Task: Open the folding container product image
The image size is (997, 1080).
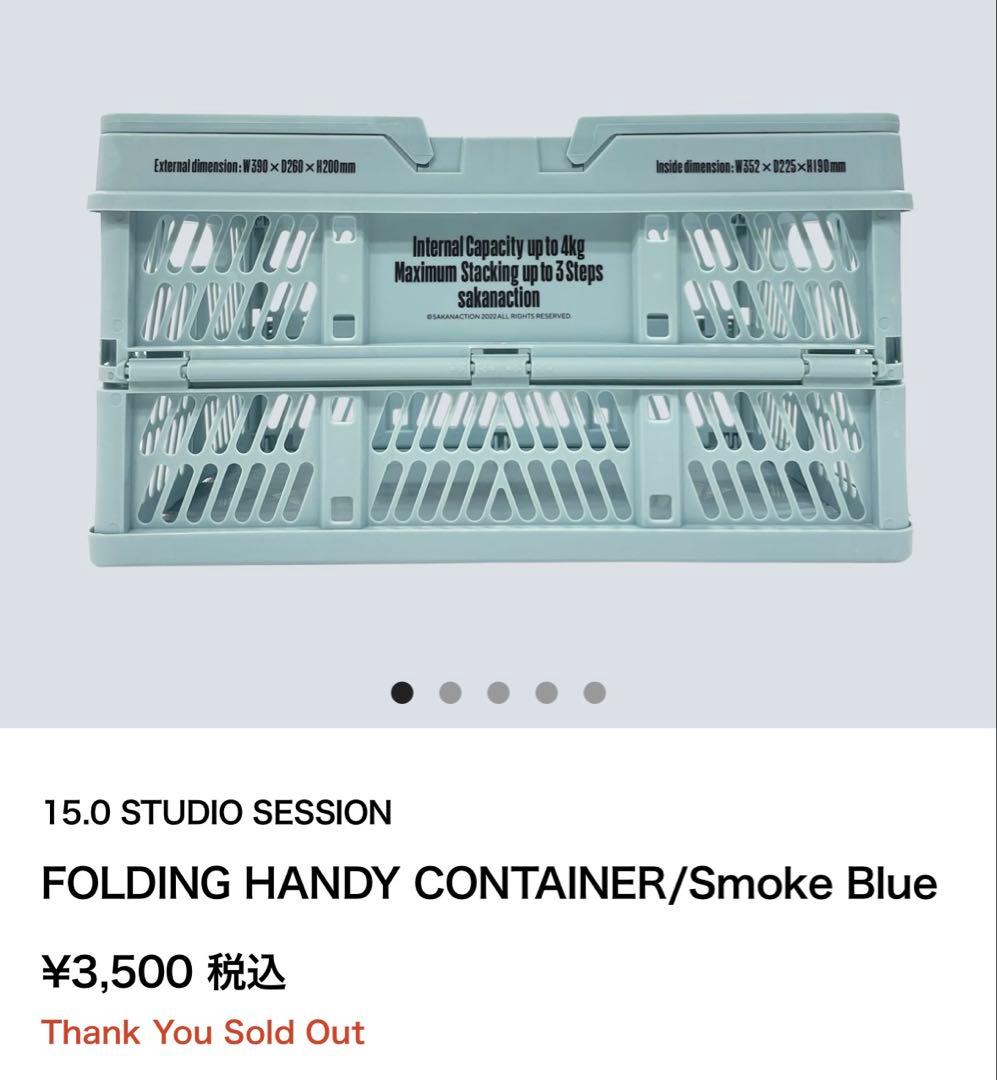Action: tap(497, 340)
